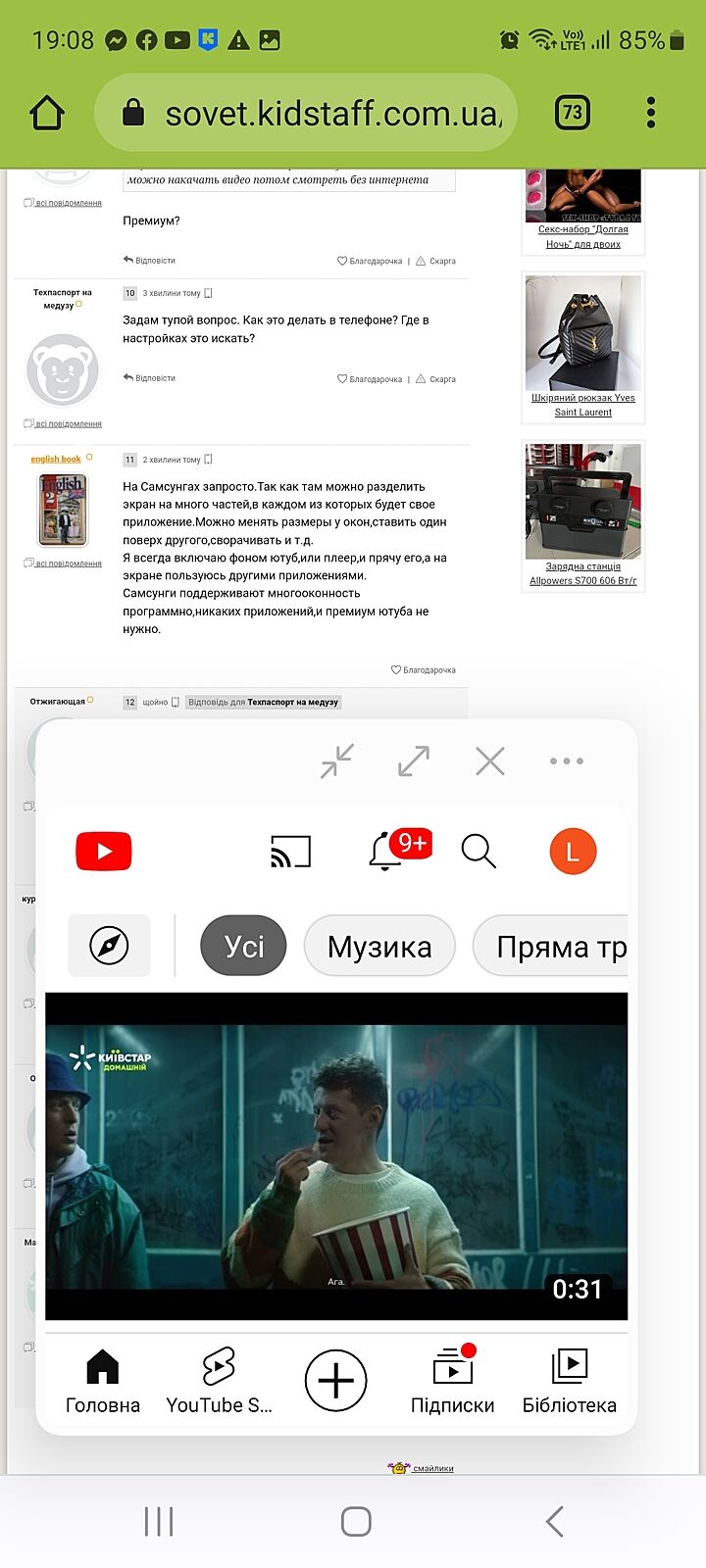Open the Шкіряний рюкзак Yves Saint Laurent link
This screenshot has width=706, height=1568.
(582, 405)
